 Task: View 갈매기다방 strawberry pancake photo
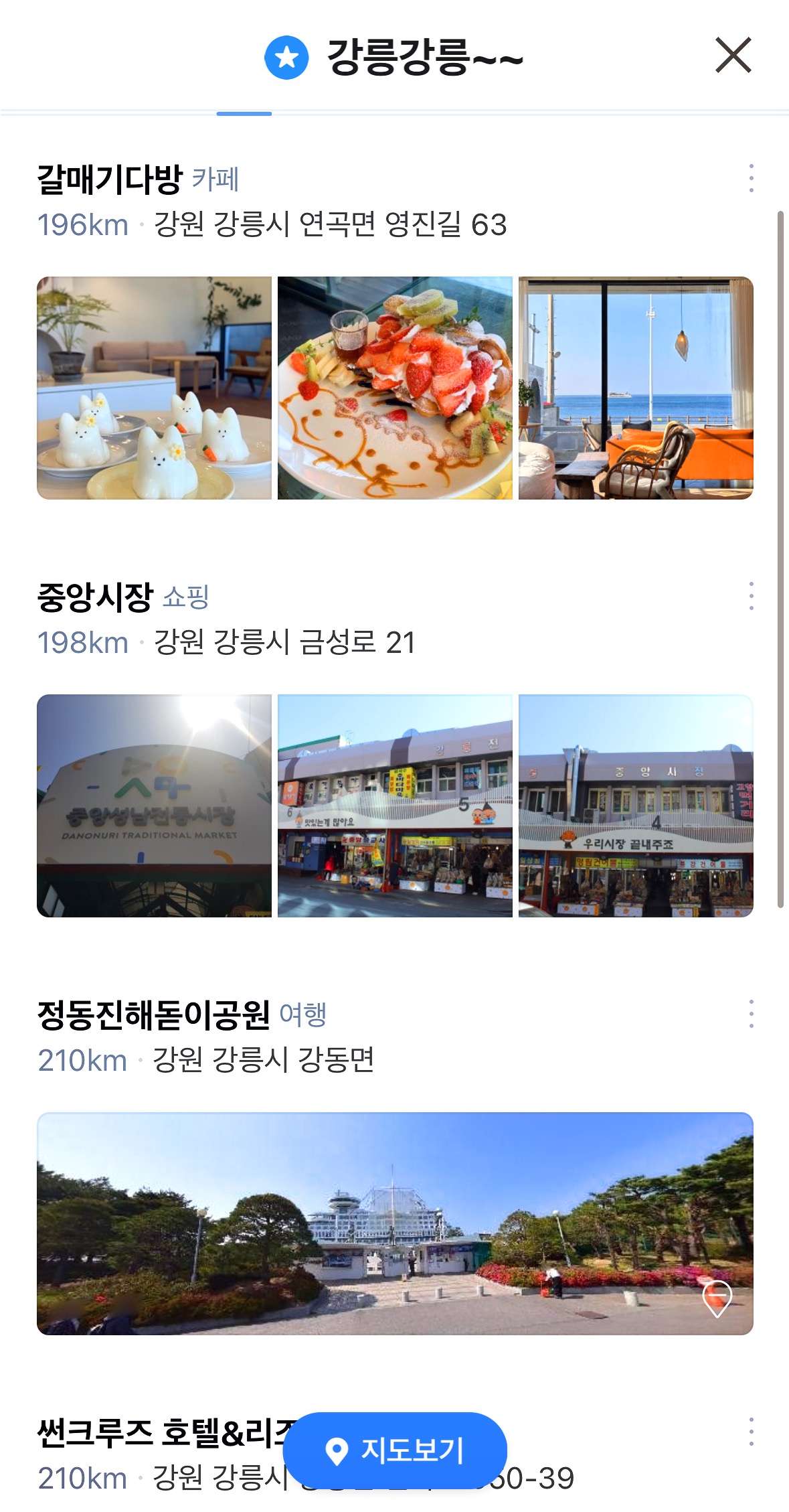tap(395, 388)
